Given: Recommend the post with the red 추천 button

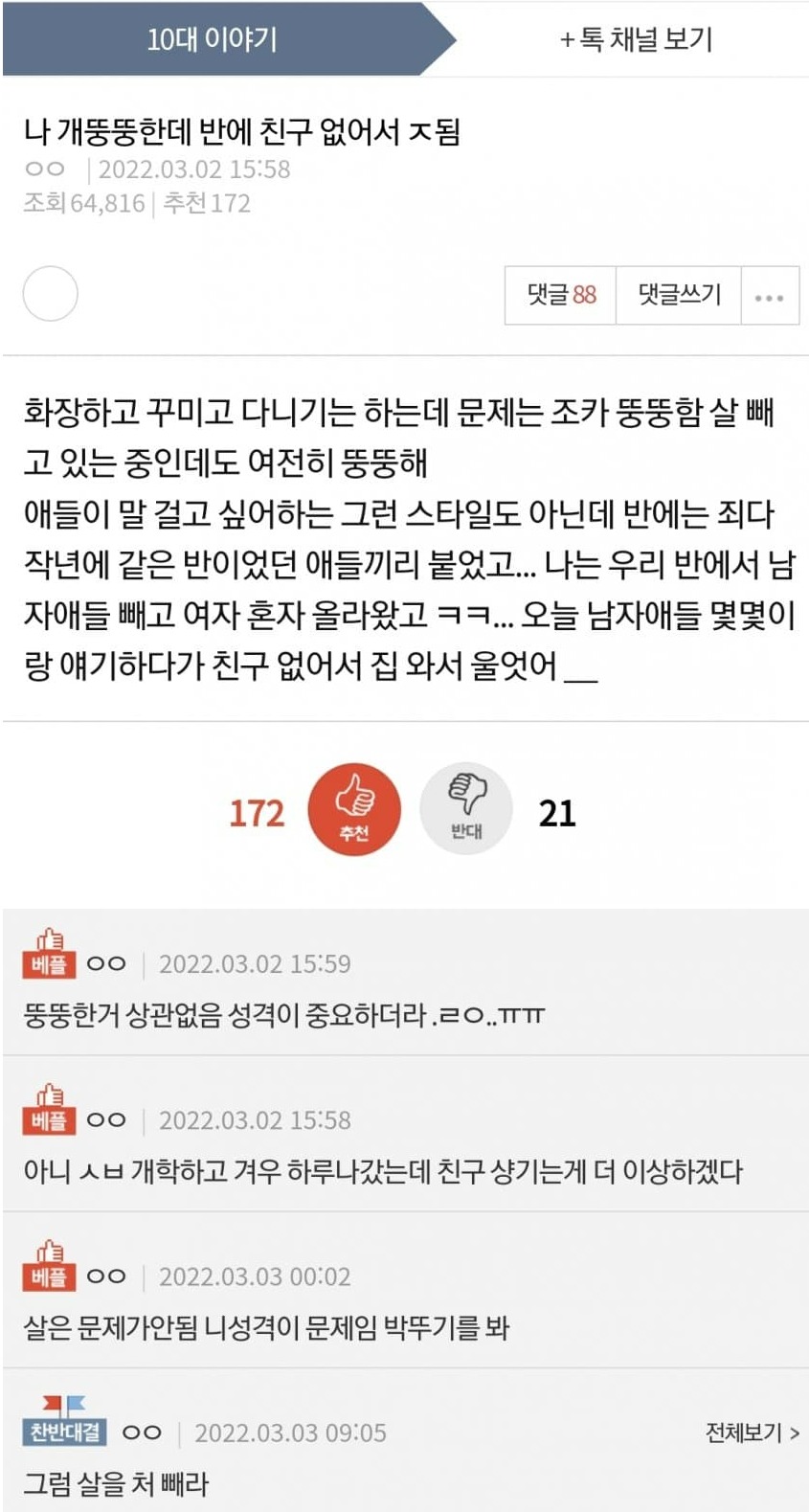Looking at the screenshot, I should (x=354, y=810).
